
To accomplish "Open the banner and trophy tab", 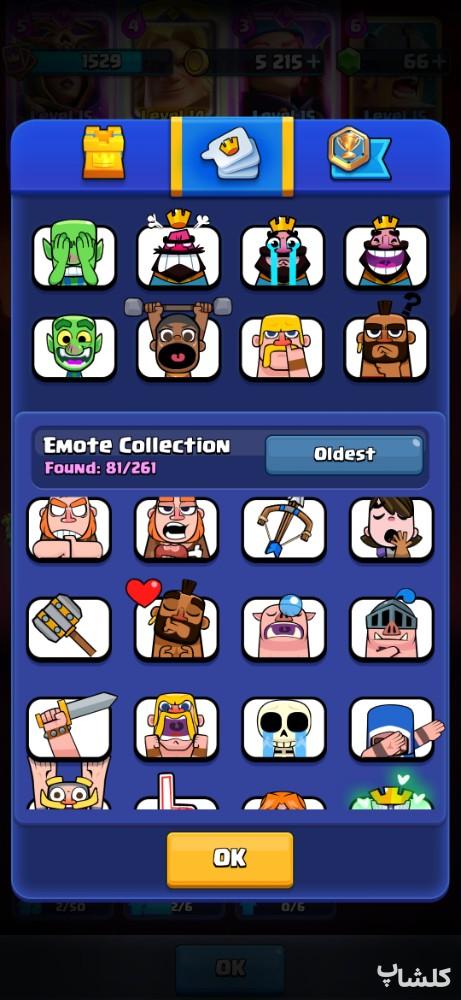I will [358, 153].
